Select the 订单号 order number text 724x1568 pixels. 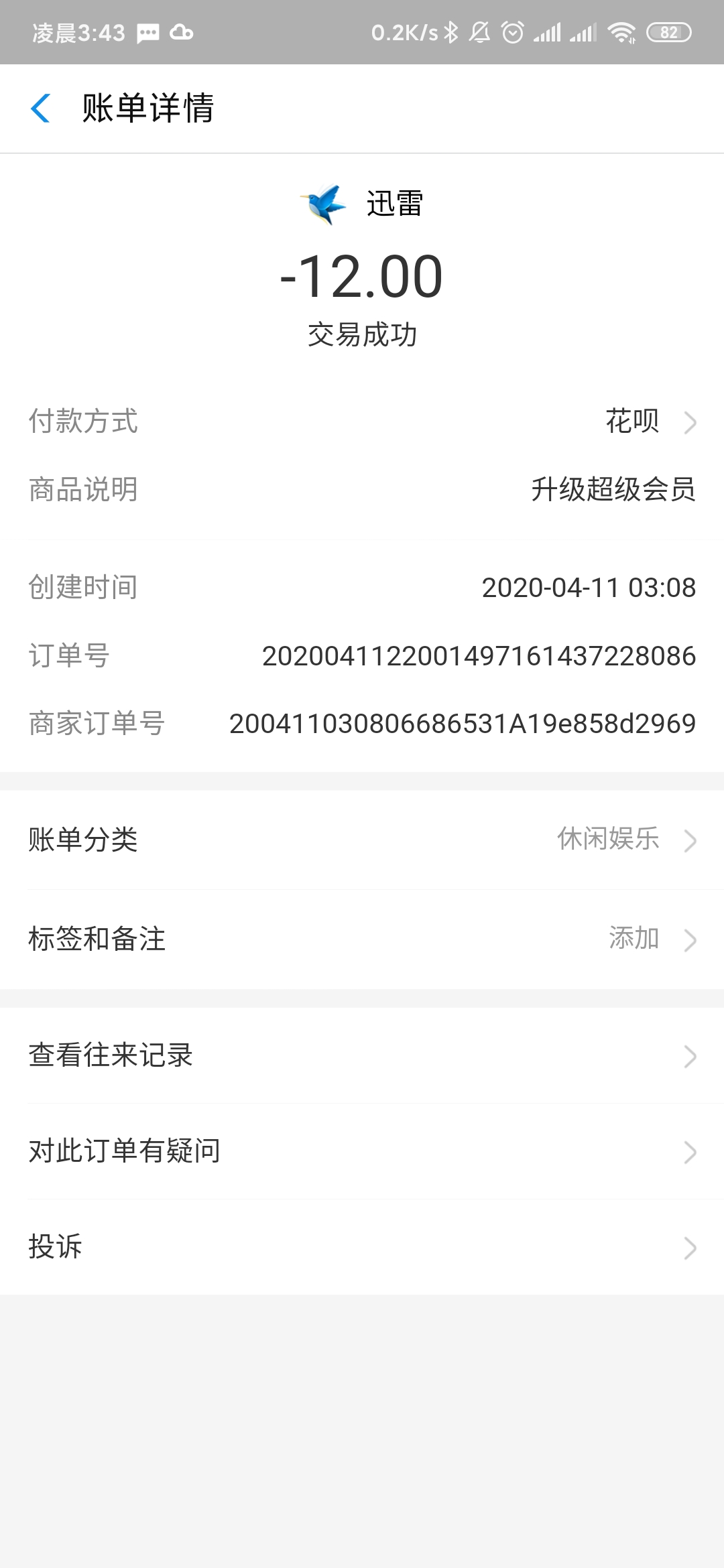coord(480,657)
